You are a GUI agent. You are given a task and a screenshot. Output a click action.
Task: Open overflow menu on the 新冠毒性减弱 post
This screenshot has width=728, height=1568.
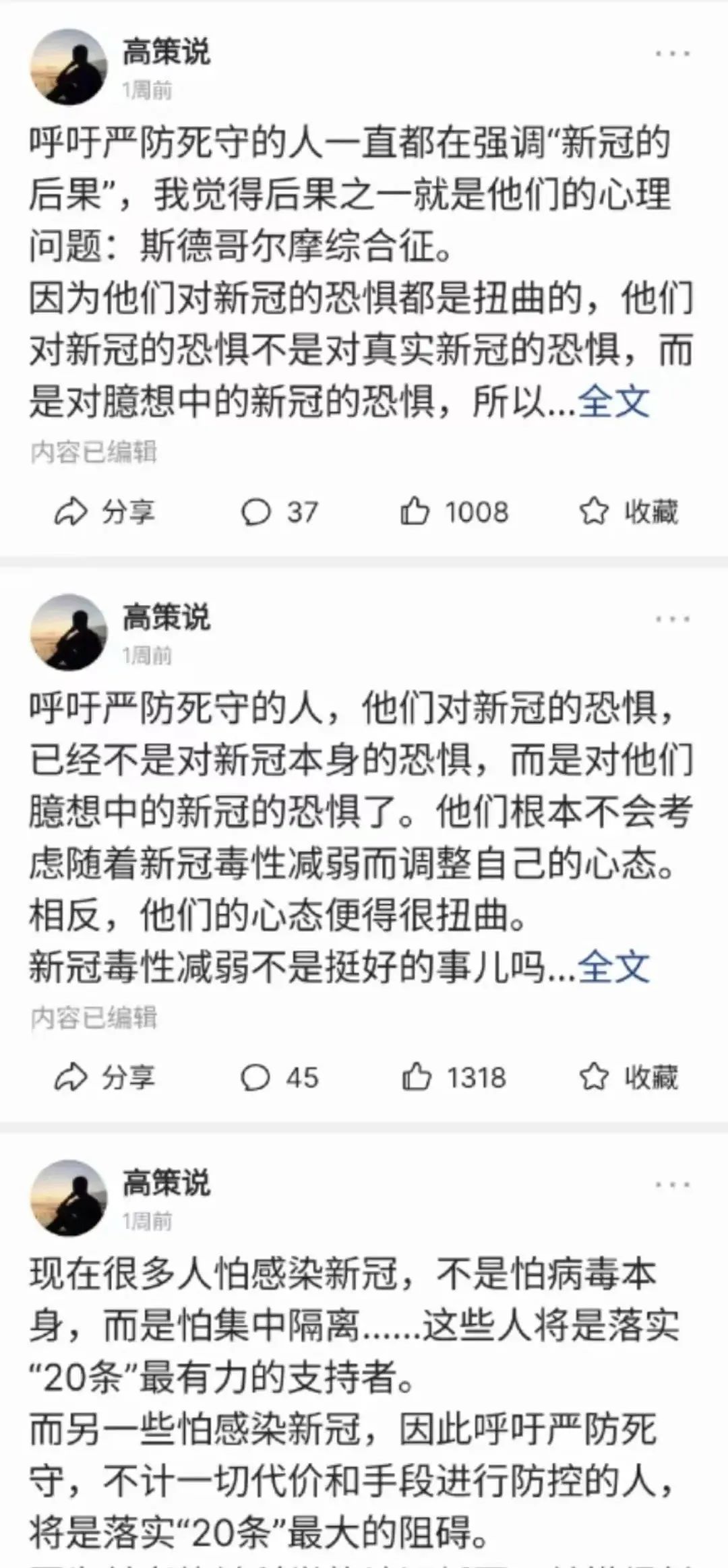point(672,619)
